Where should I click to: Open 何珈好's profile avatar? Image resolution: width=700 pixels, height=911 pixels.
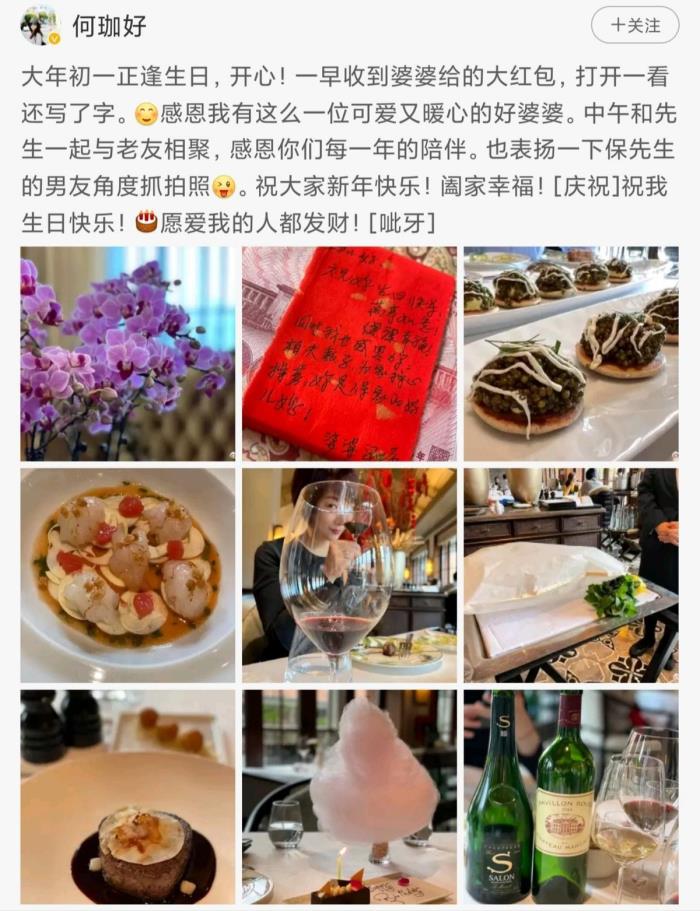point(40,26)
